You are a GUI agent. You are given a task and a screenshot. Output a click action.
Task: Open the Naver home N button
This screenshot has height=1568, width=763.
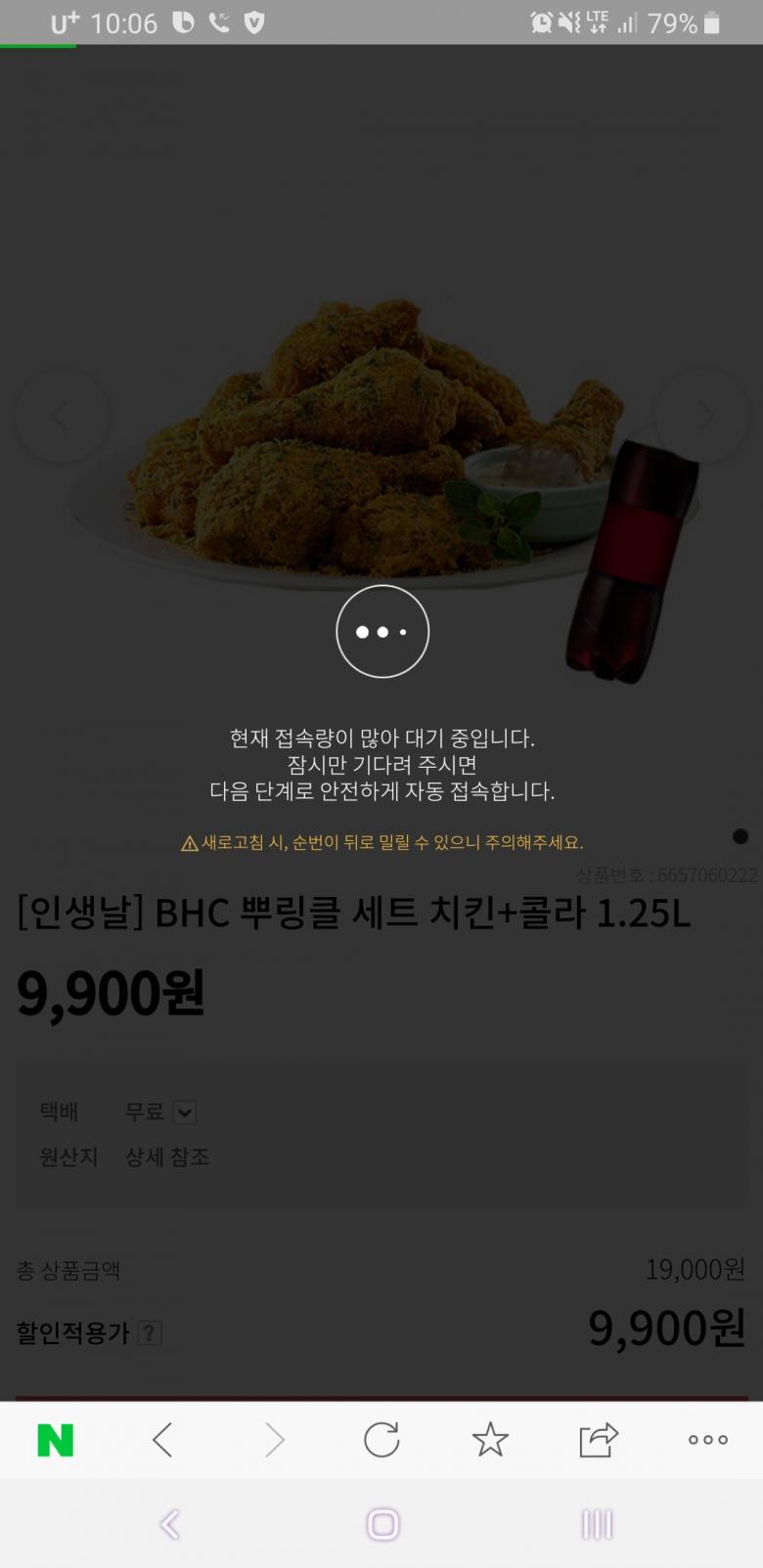pyautogui.click(x=56, y=1440)
